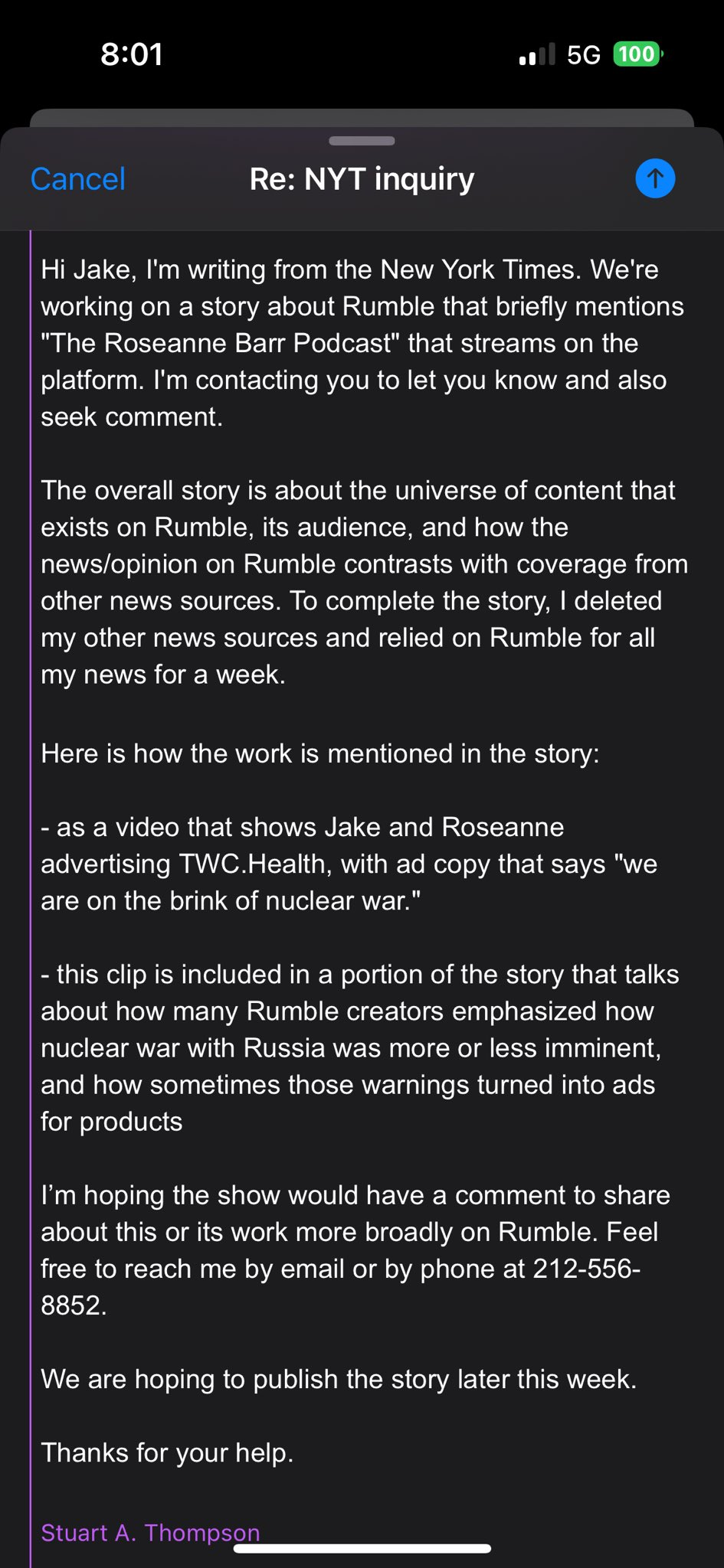Send the Re: NYT inquiry email
The height and width of the screenshot is (1568, 724).
click(655, 178)
